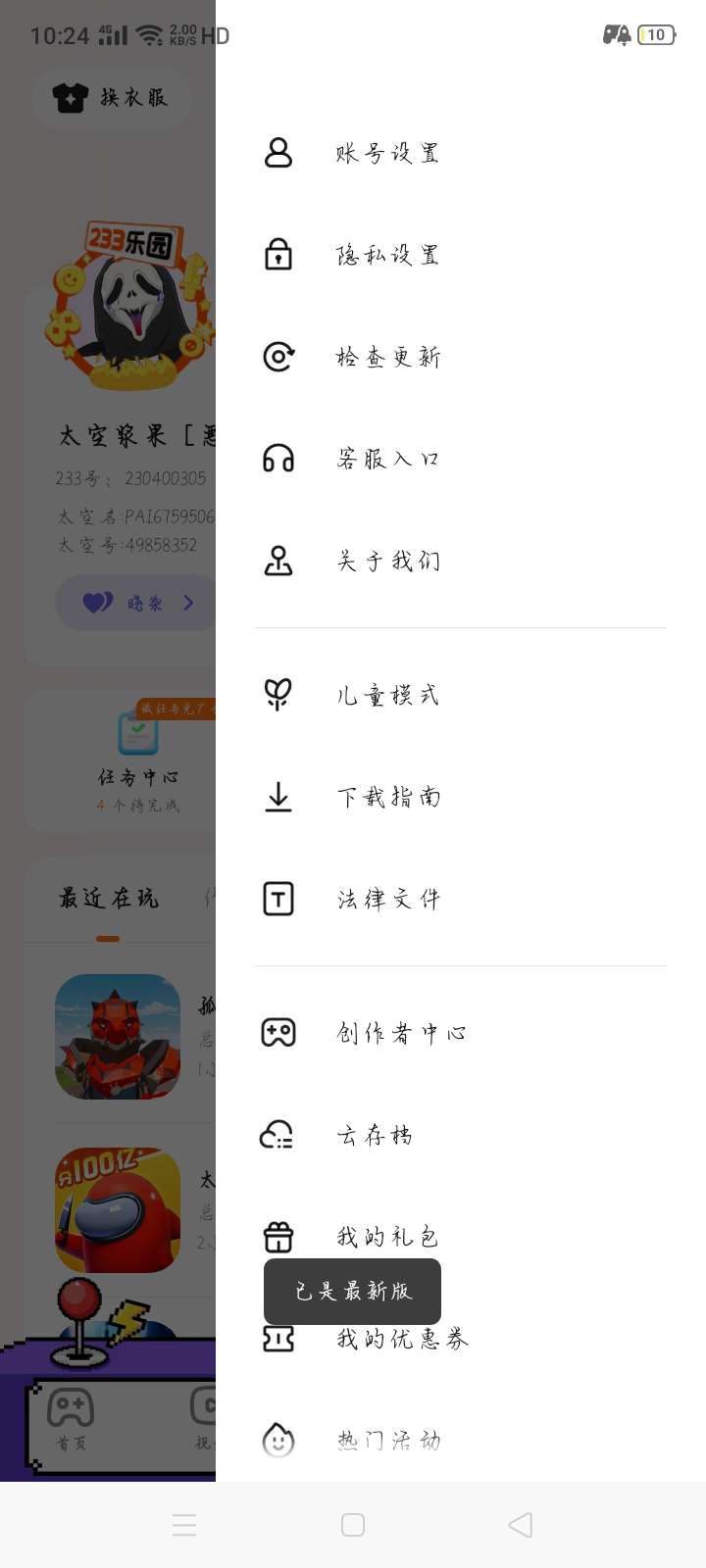
Task: Switch to the 首页 home tab
Action: (x=71, y=1419)
